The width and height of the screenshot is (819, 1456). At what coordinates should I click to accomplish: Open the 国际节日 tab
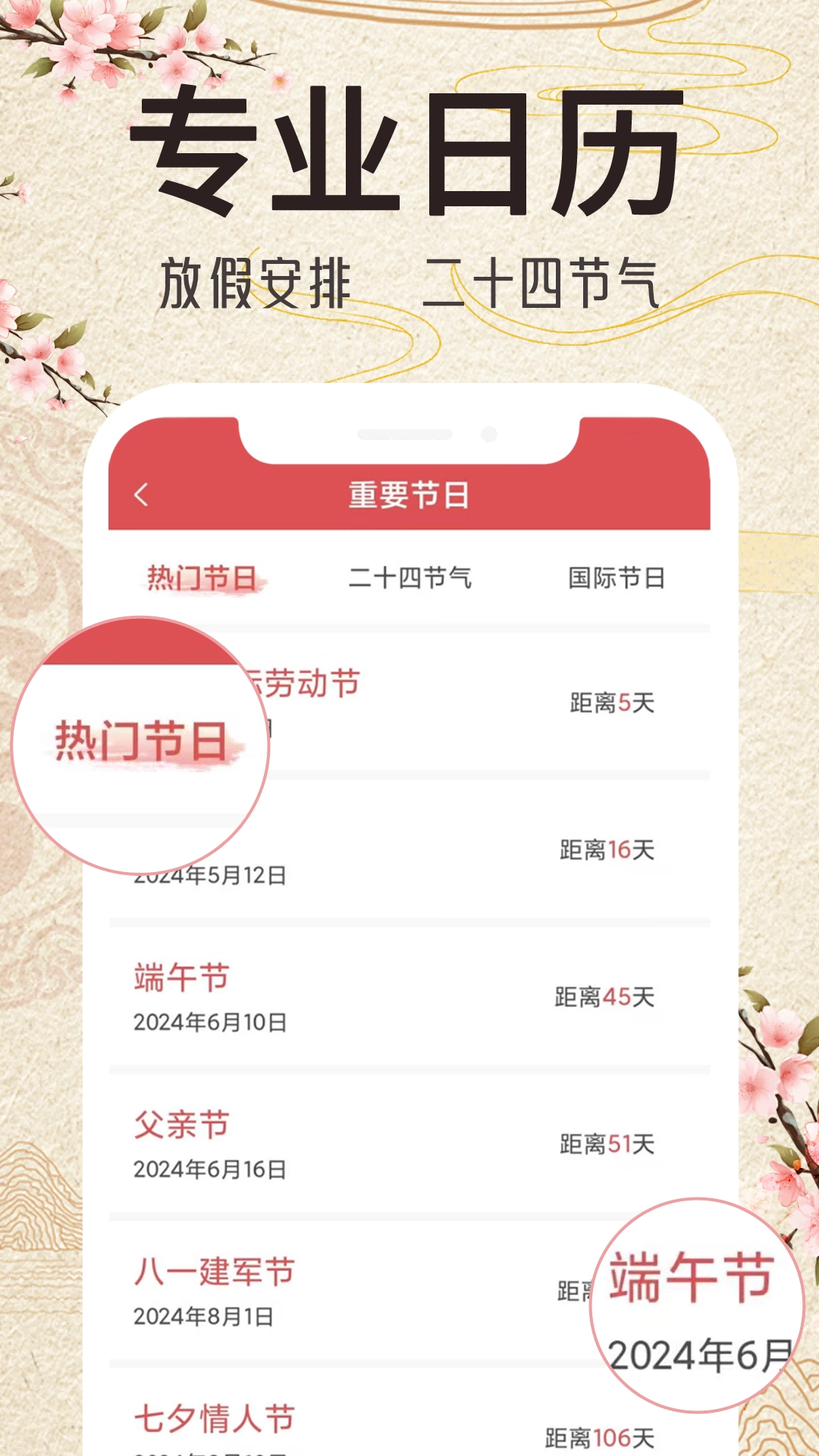tap(618, 576)
